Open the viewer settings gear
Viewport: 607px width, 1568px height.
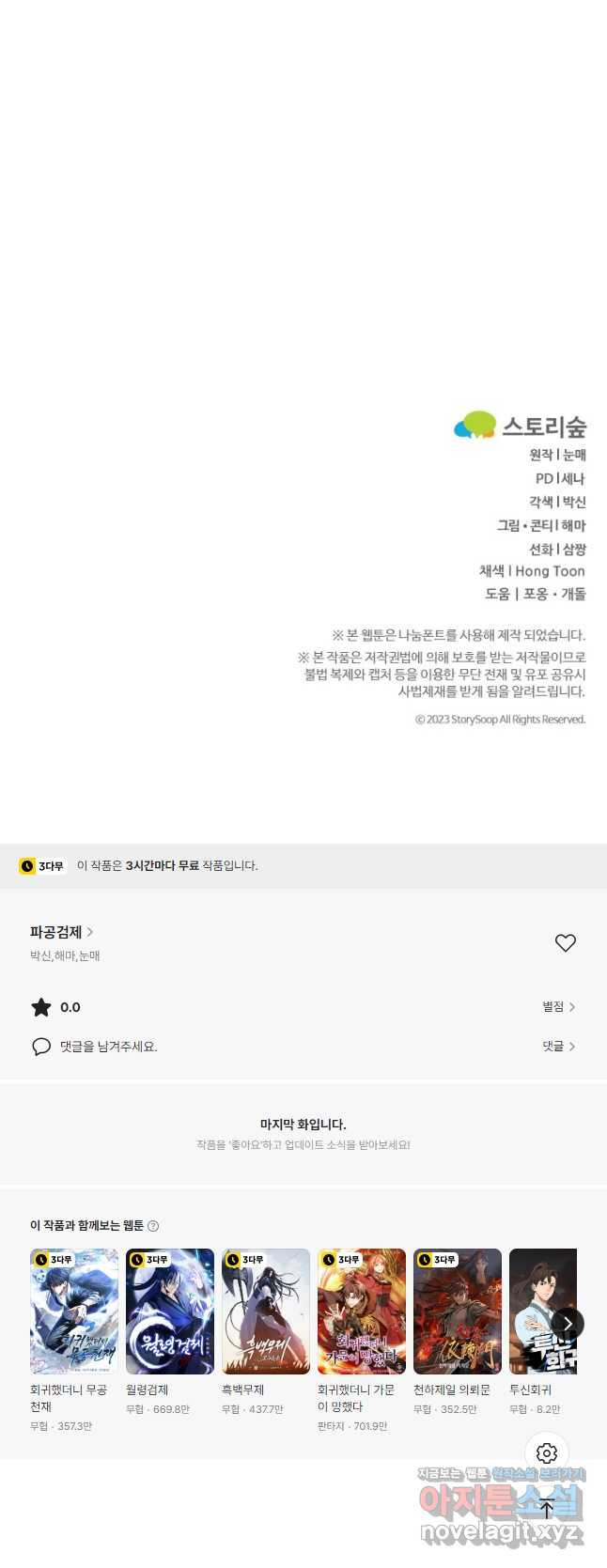pyautogui.click(x=547, y=1453)
